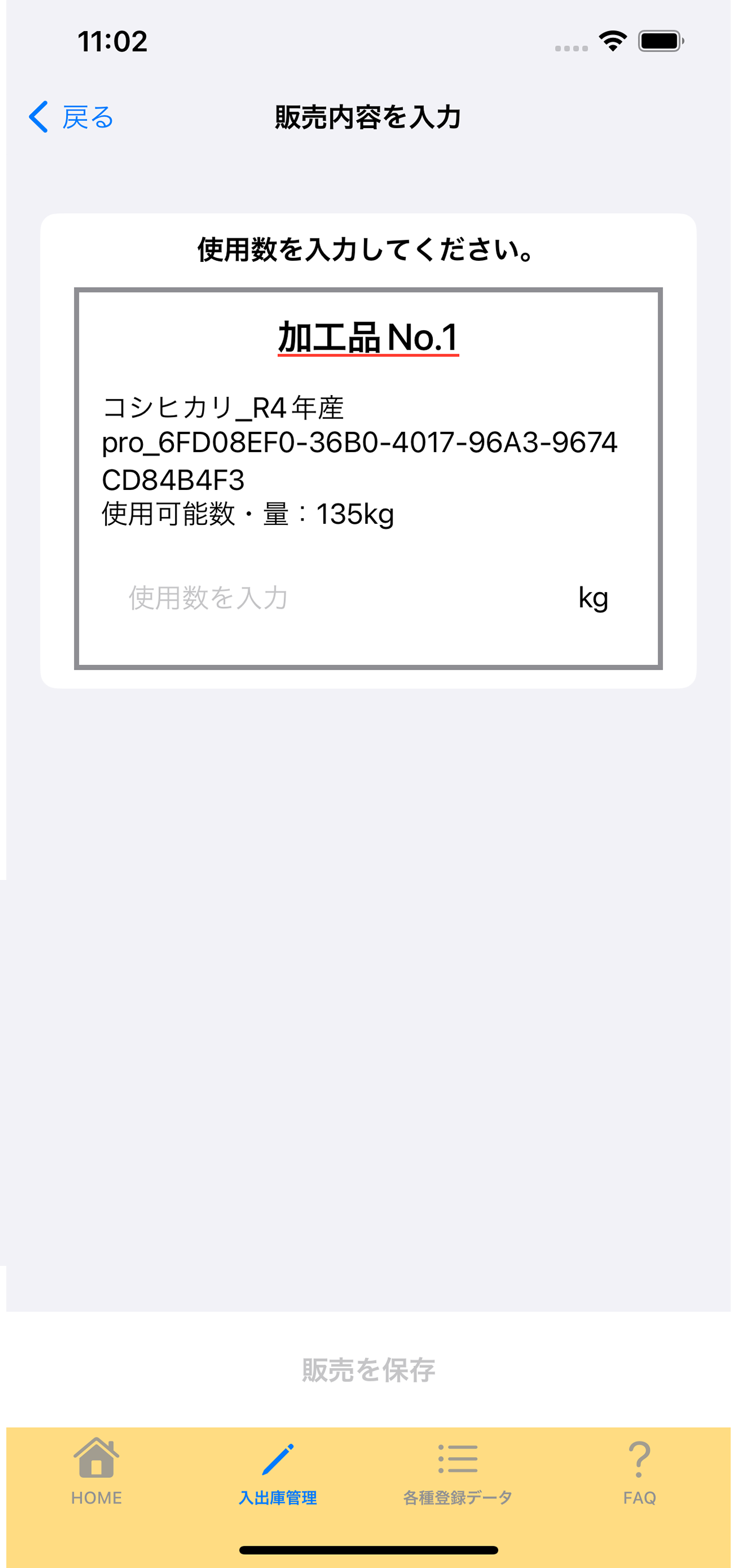Tap the kg unit label
The width and height of the screenshot is (737, 1568).
point(593,598)
